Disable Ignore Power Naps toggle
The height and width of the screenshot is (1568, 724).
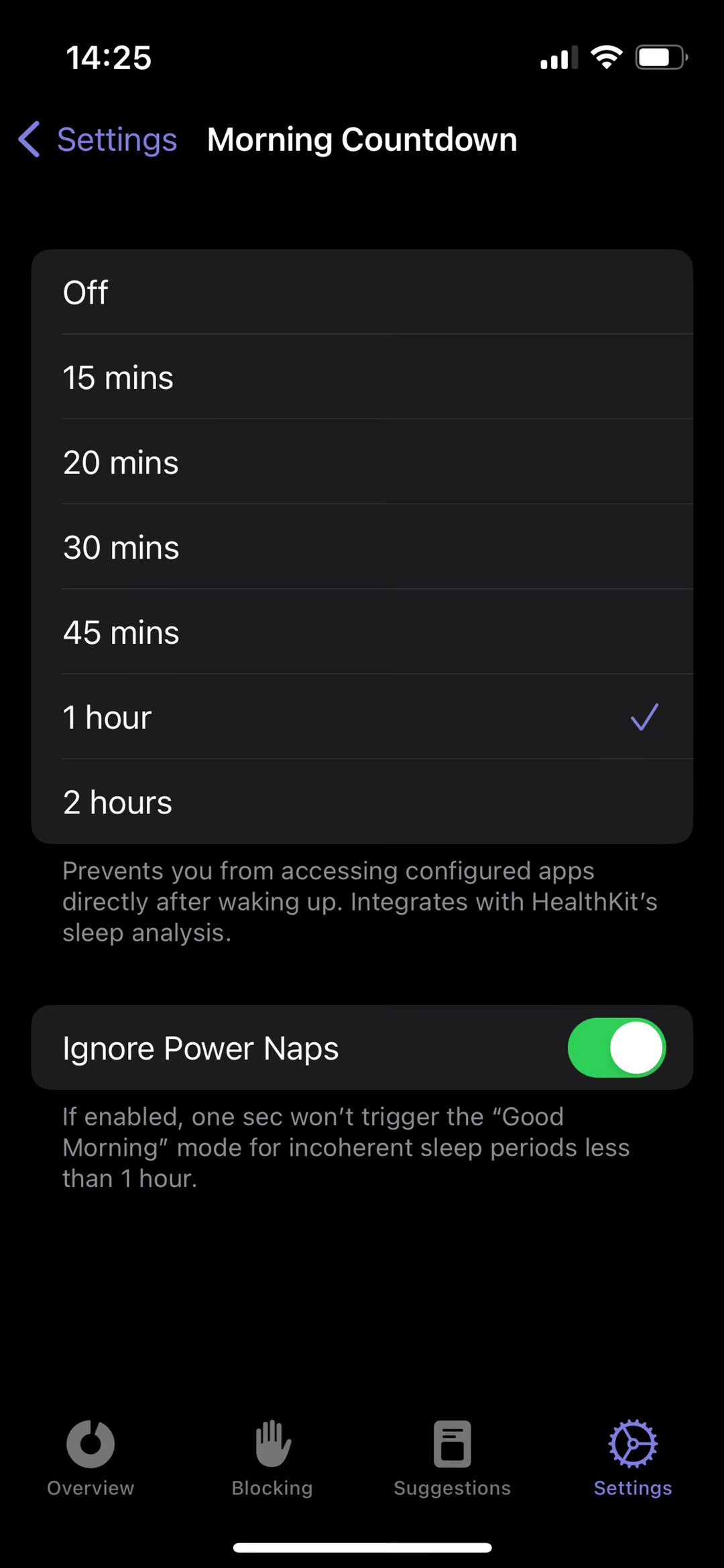[616, 1048]
